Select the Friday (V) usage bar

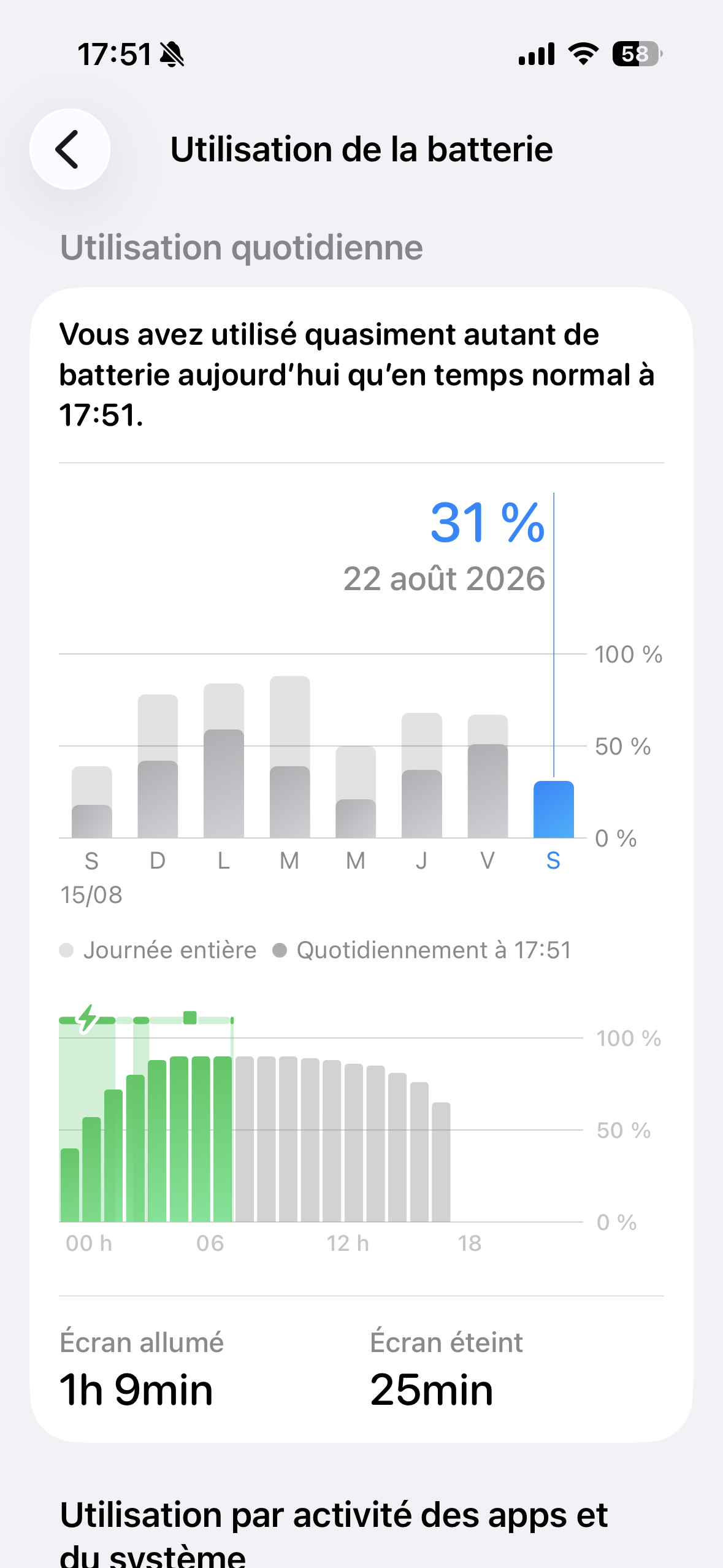pyautogui.click(x=488, y=776)
